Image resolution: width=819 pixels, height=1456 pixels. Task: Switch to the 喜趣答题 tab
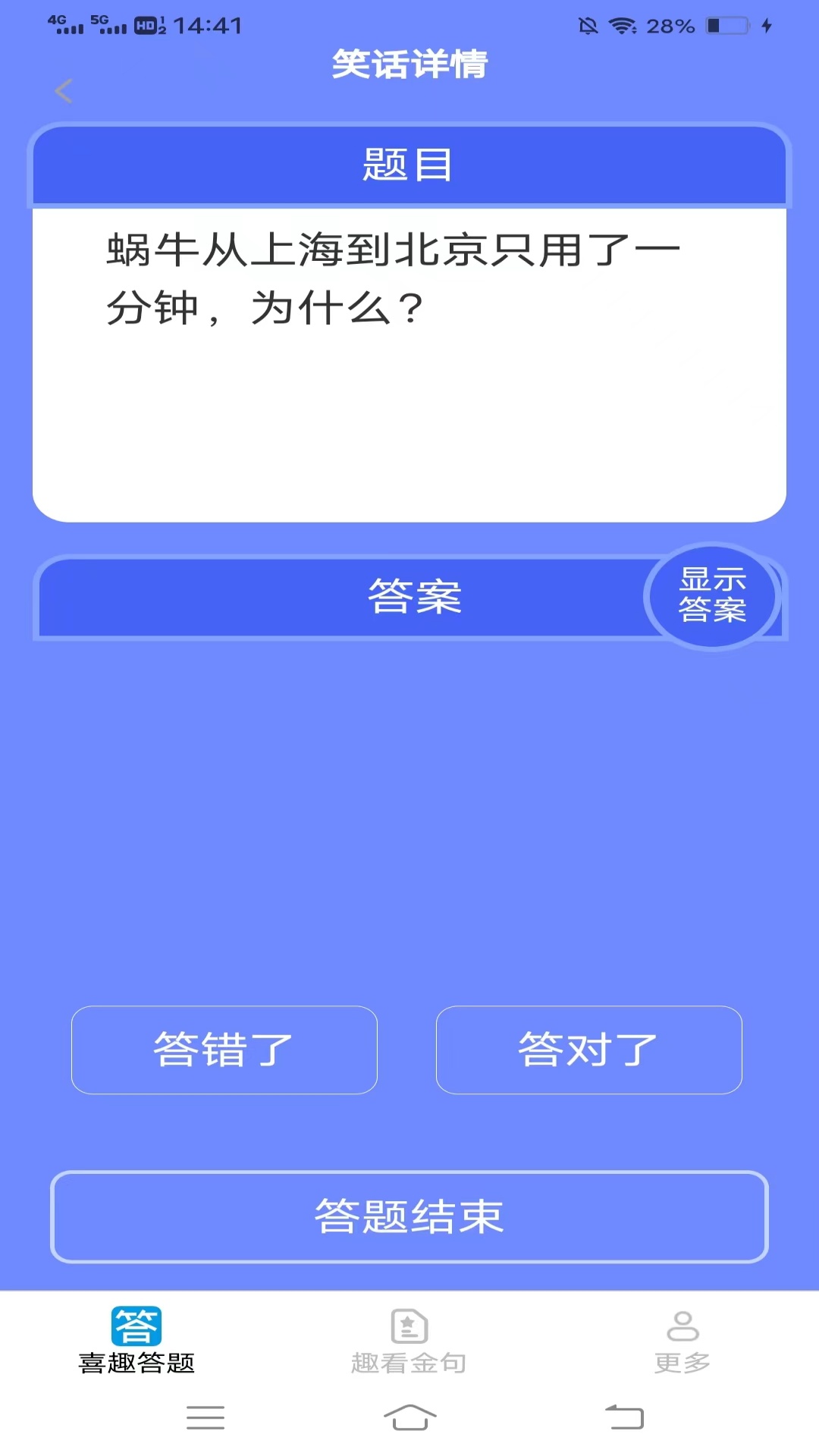tap(136, 1341)
